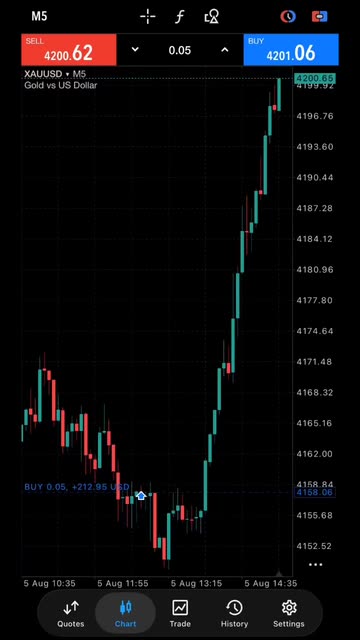Select the Chart tab
This screenshot has height=640, width=360.
(125, 614)
